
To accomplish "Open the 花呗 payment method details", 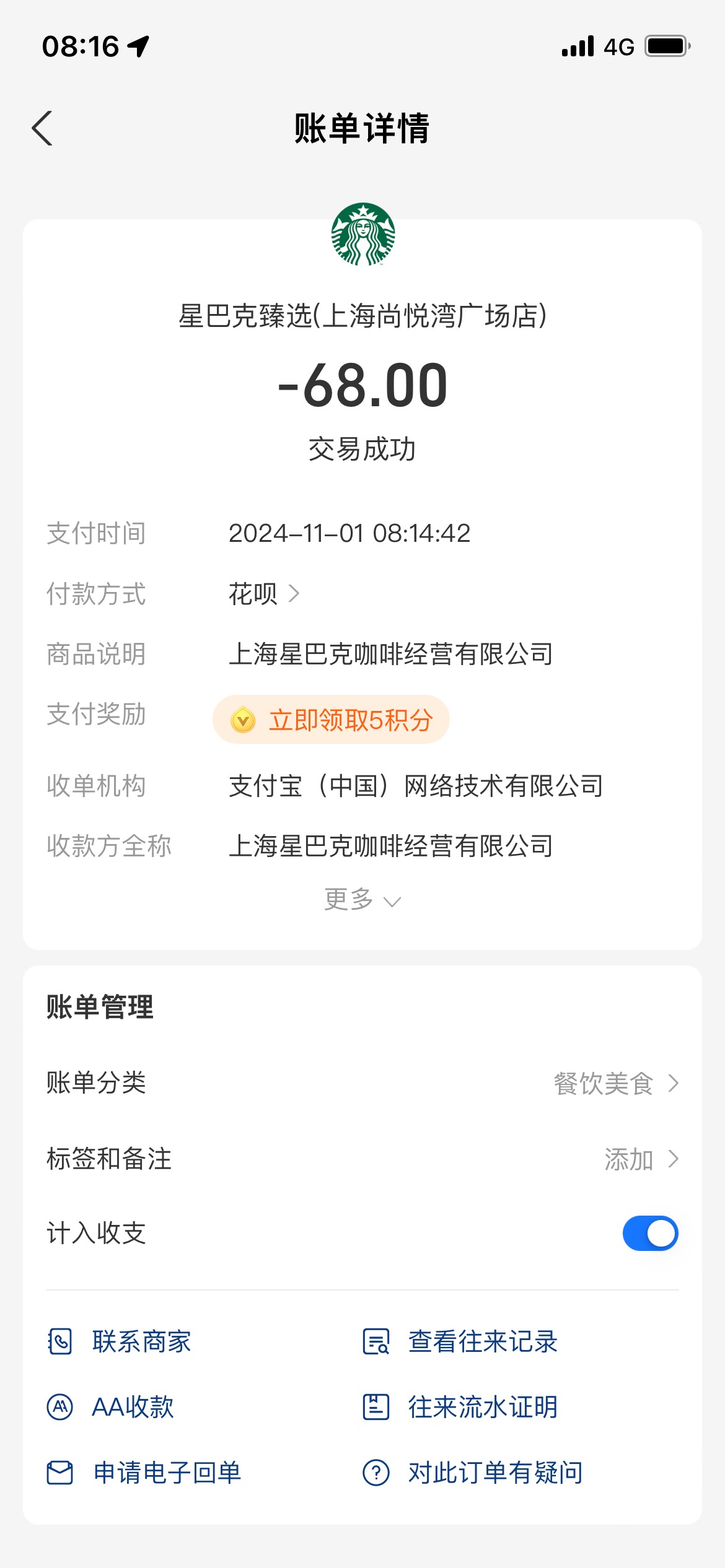I will [x=265, y=594].
